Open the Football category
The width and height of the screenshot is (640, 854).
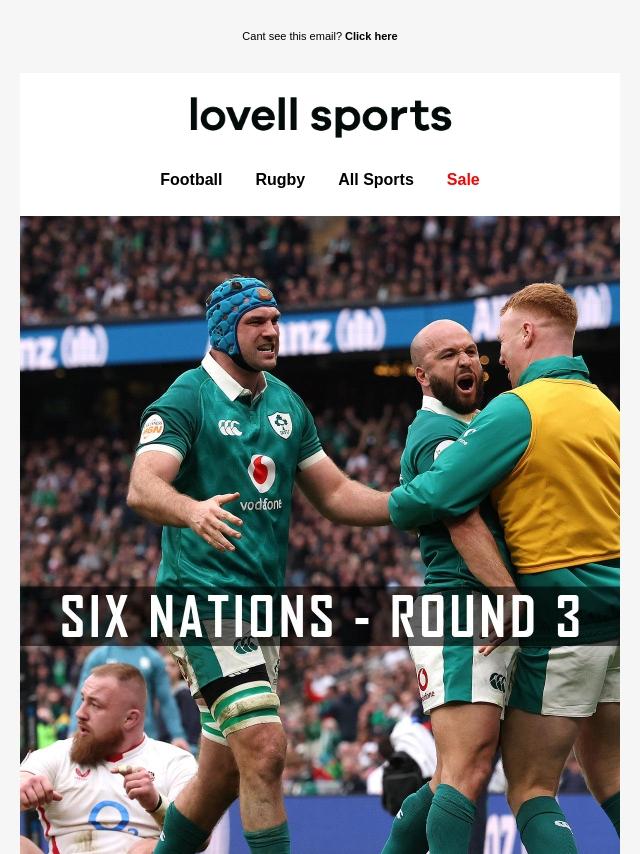191,180
